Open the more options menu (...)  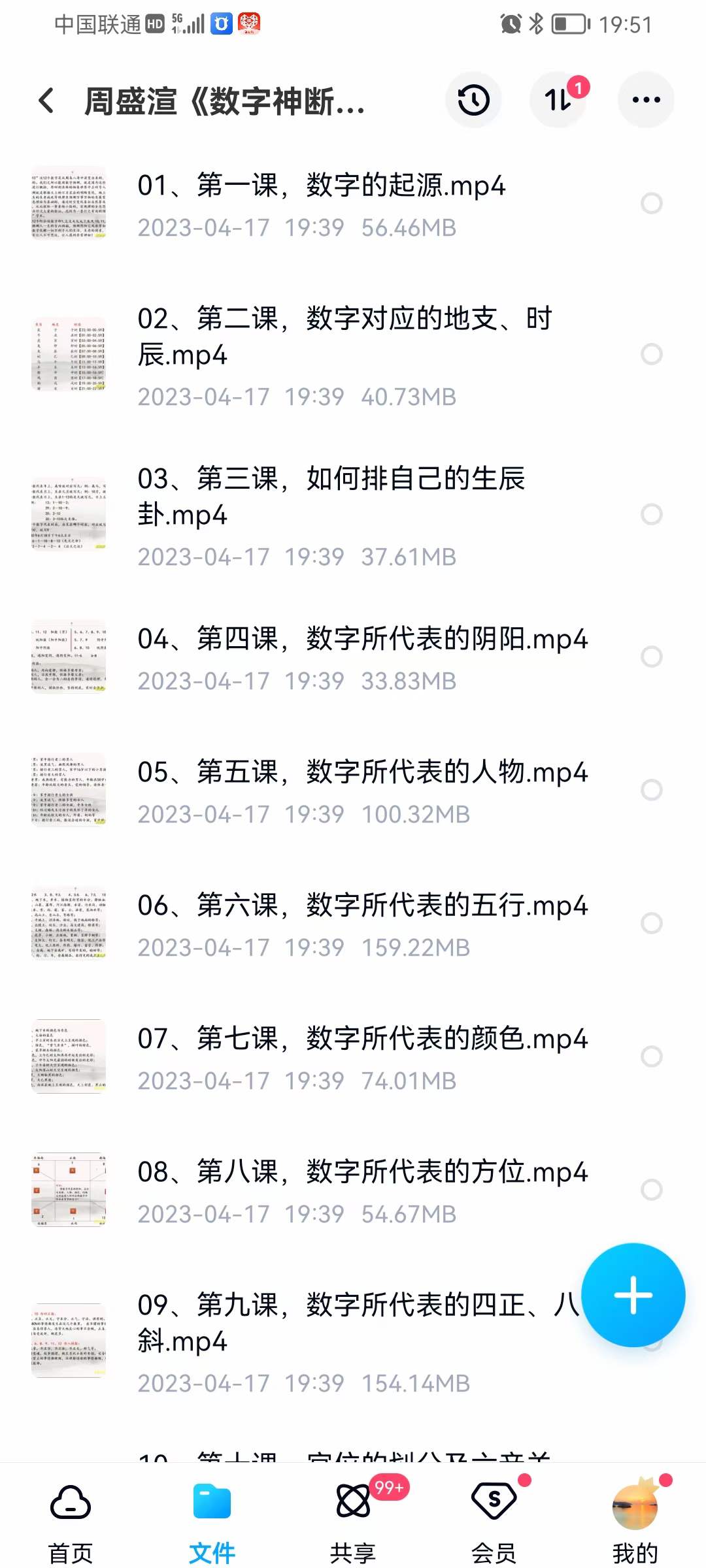point(645,99)
